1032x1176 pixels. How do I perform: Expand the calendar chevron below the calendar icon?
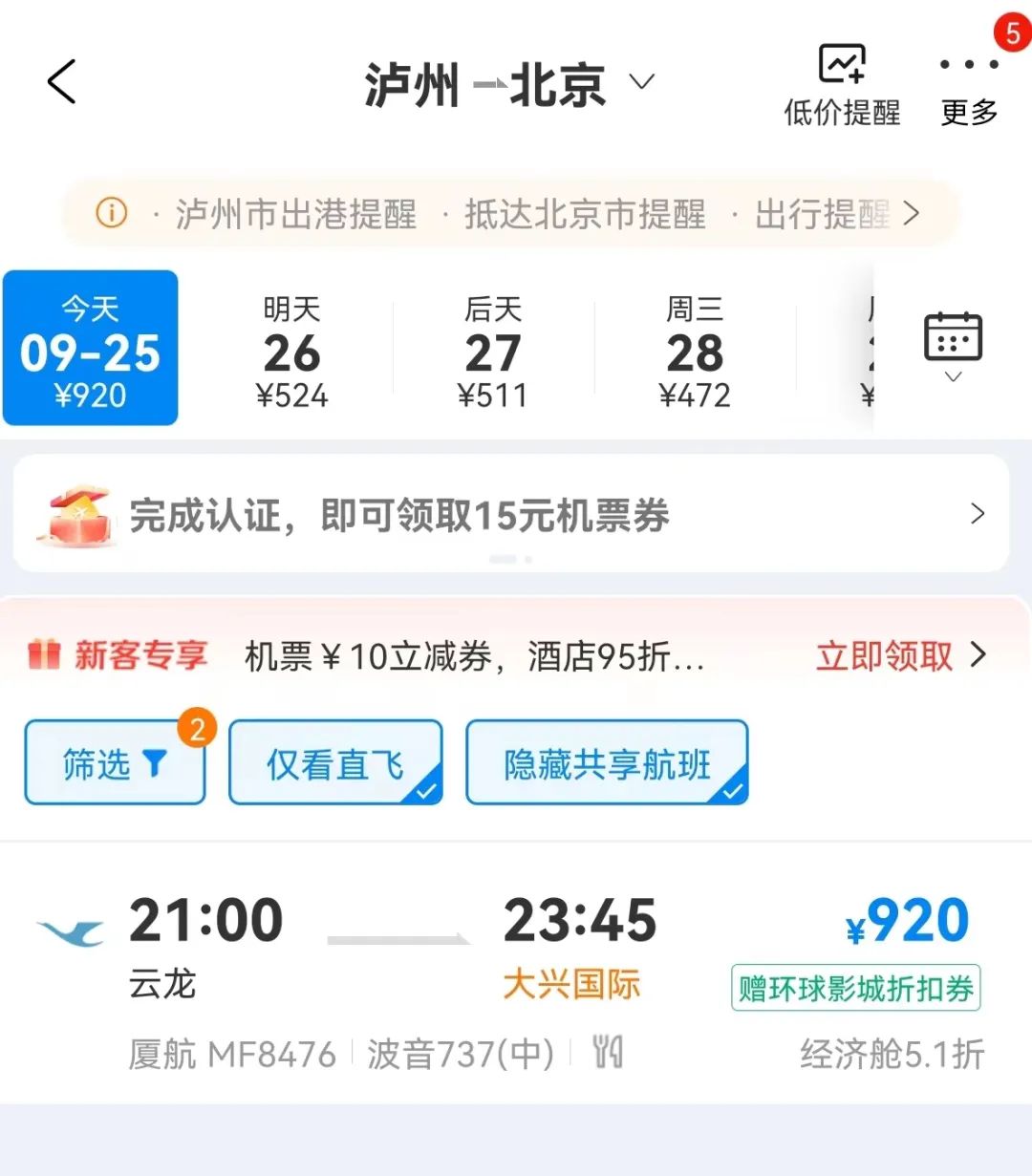point(952,376)
